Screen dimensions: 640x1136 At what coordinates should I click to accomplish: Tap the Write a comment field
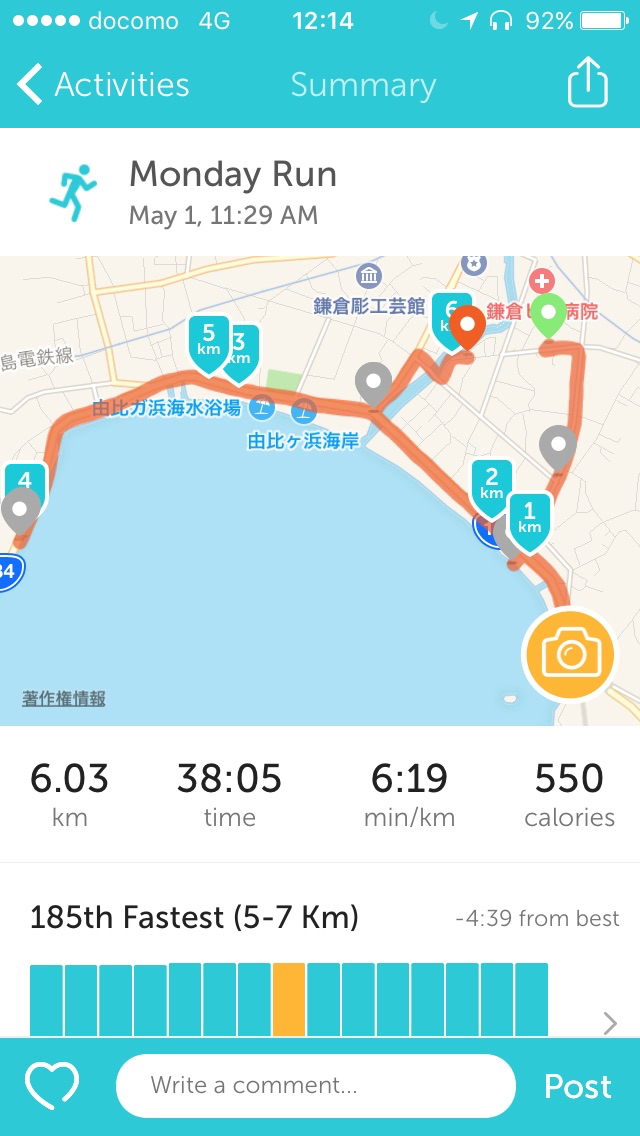(315, 1086)
